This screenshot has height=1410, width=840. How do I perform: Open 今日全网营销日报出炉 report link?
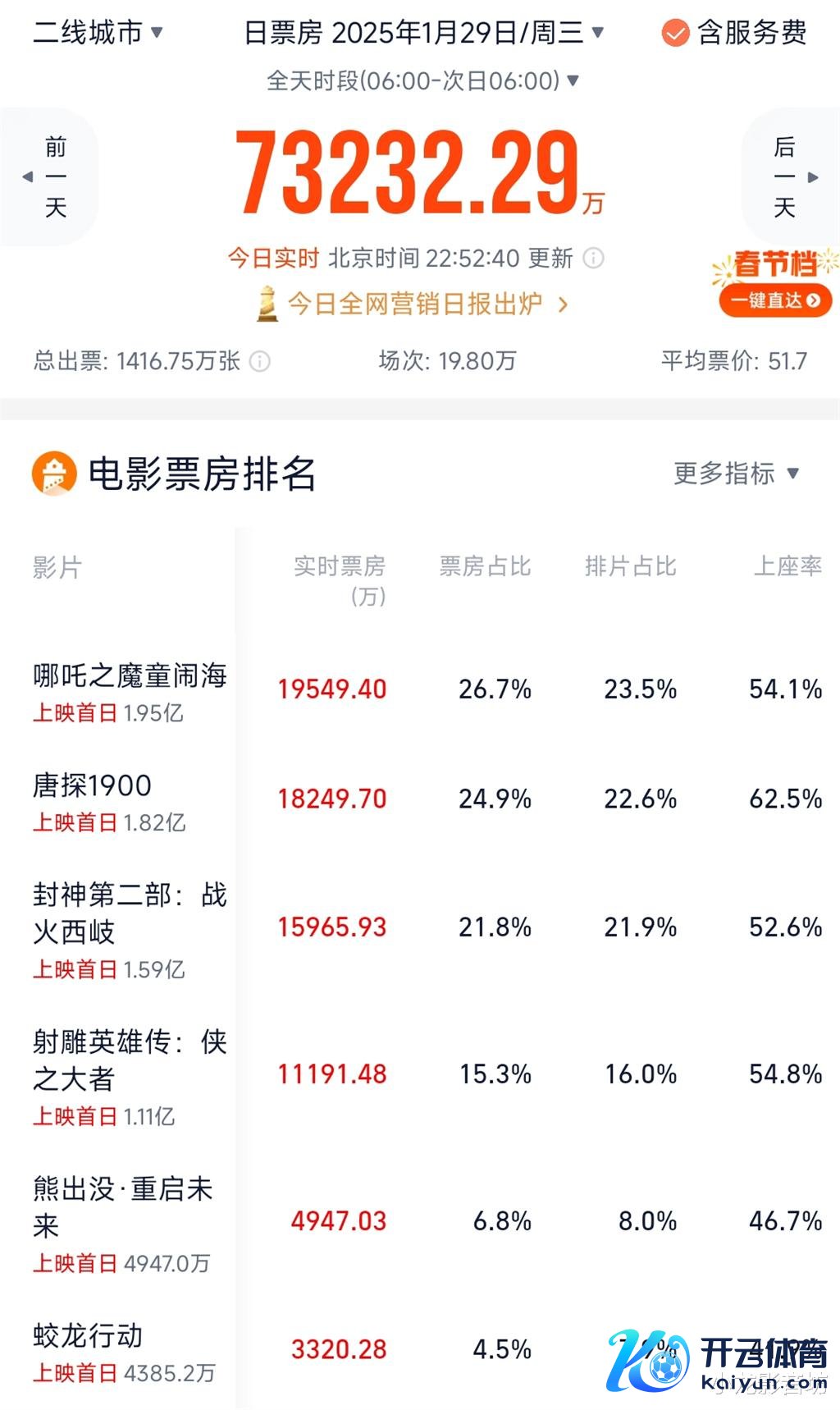coord(414,304)
